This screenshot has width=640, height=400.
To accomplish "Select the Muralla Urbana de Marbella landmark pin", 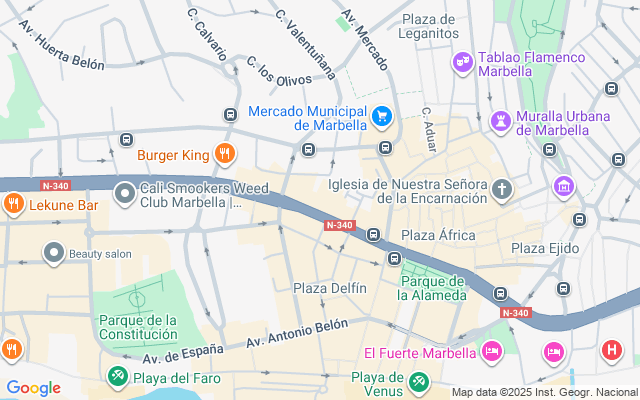I will pyautogui.click(x=500, y=121).
